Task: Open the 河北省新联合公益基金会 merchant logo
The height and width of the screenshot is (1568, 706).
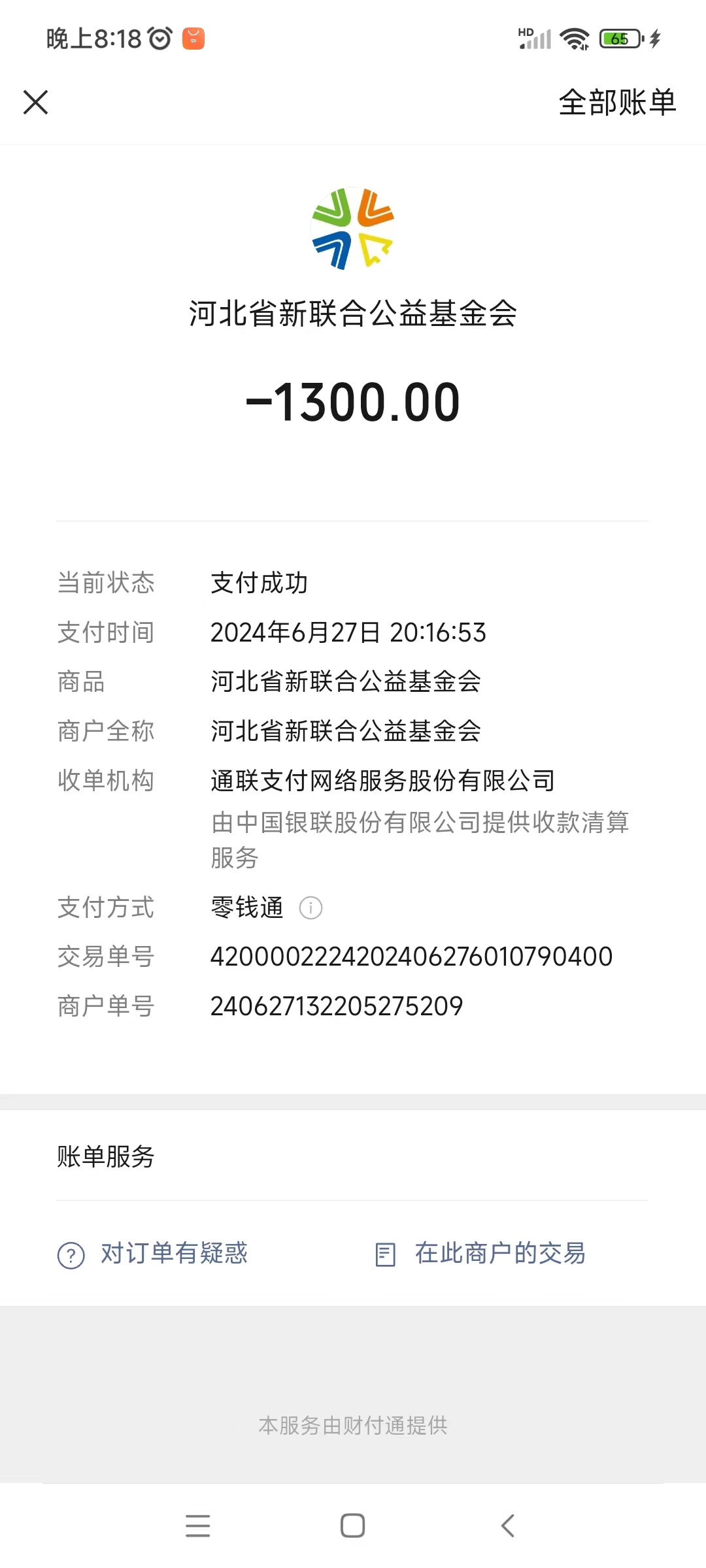Action: [x=353, y=229]
